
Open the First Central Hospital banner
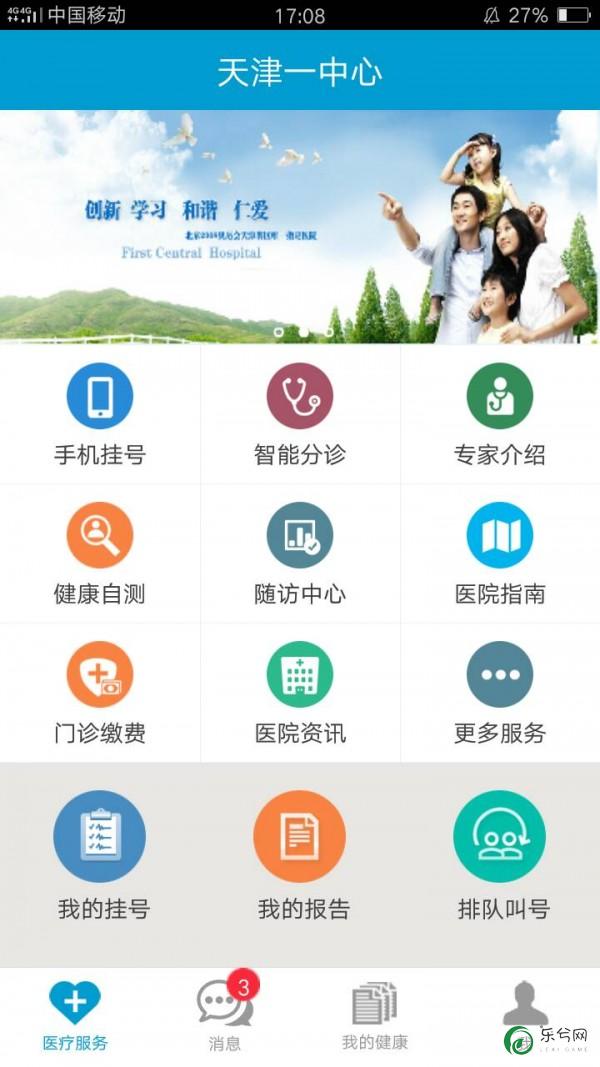tap(300, 227)
